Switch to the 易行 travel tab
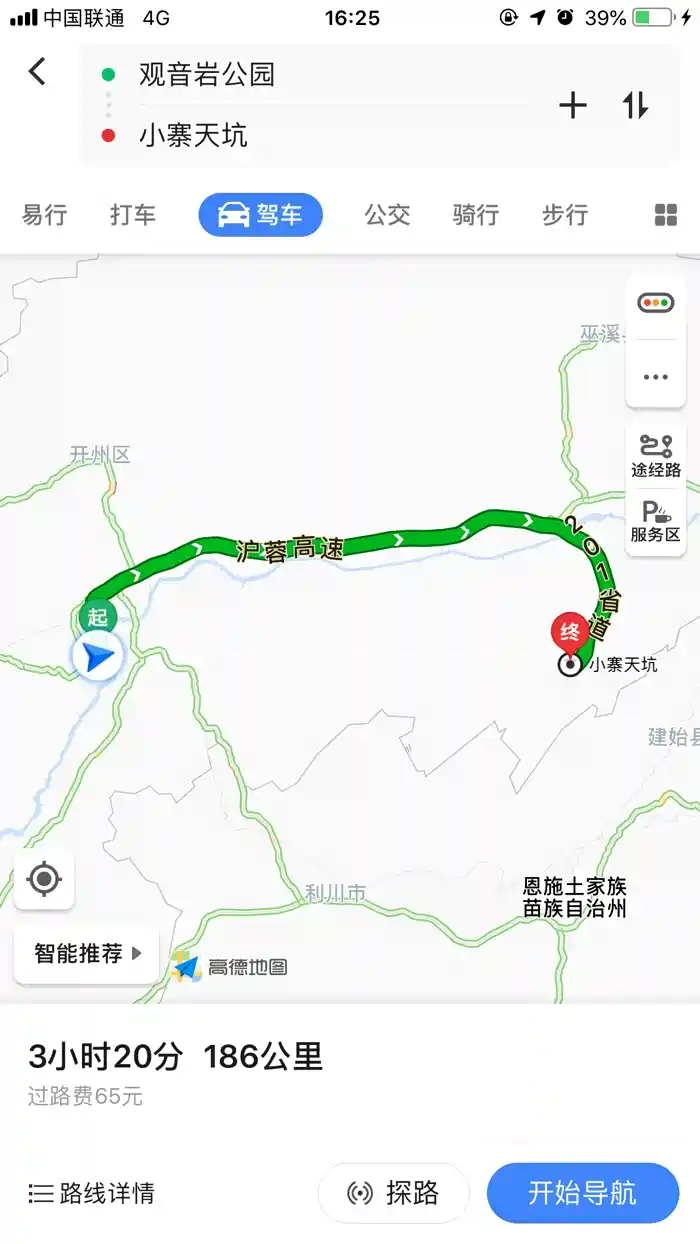700x1244 pixels. coord(45,215)
